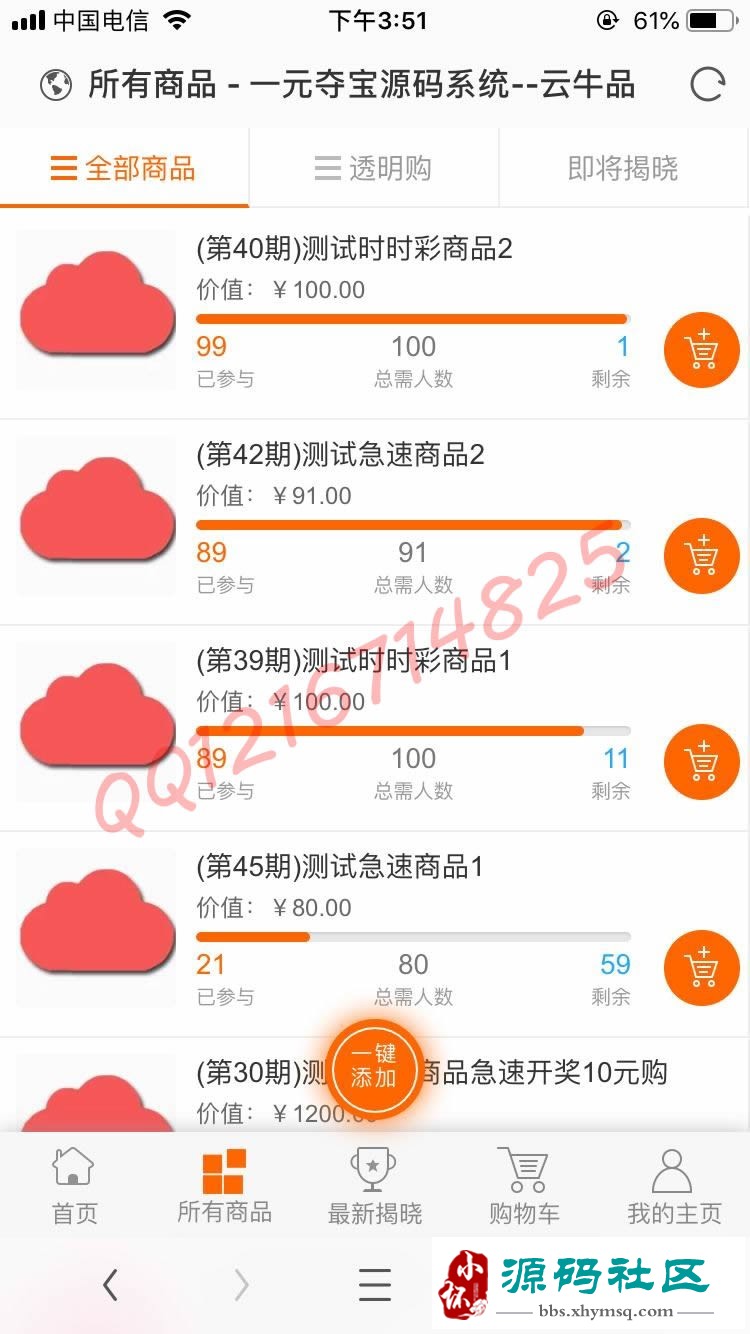Open product 第45期 测试急速商品1
The width and height of the screenshot is (750, 1334).
[x=339, y=867]
